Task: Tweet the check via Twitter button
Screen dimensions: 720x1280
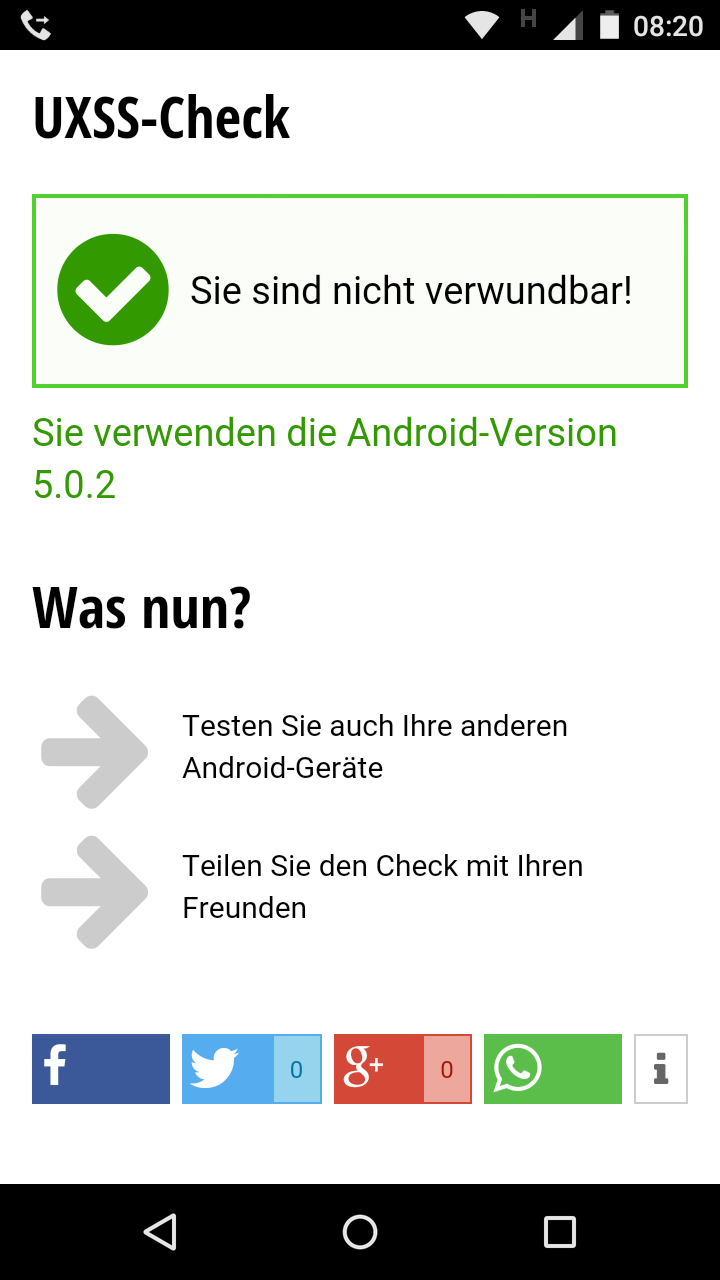Action: pos(251,1069)
